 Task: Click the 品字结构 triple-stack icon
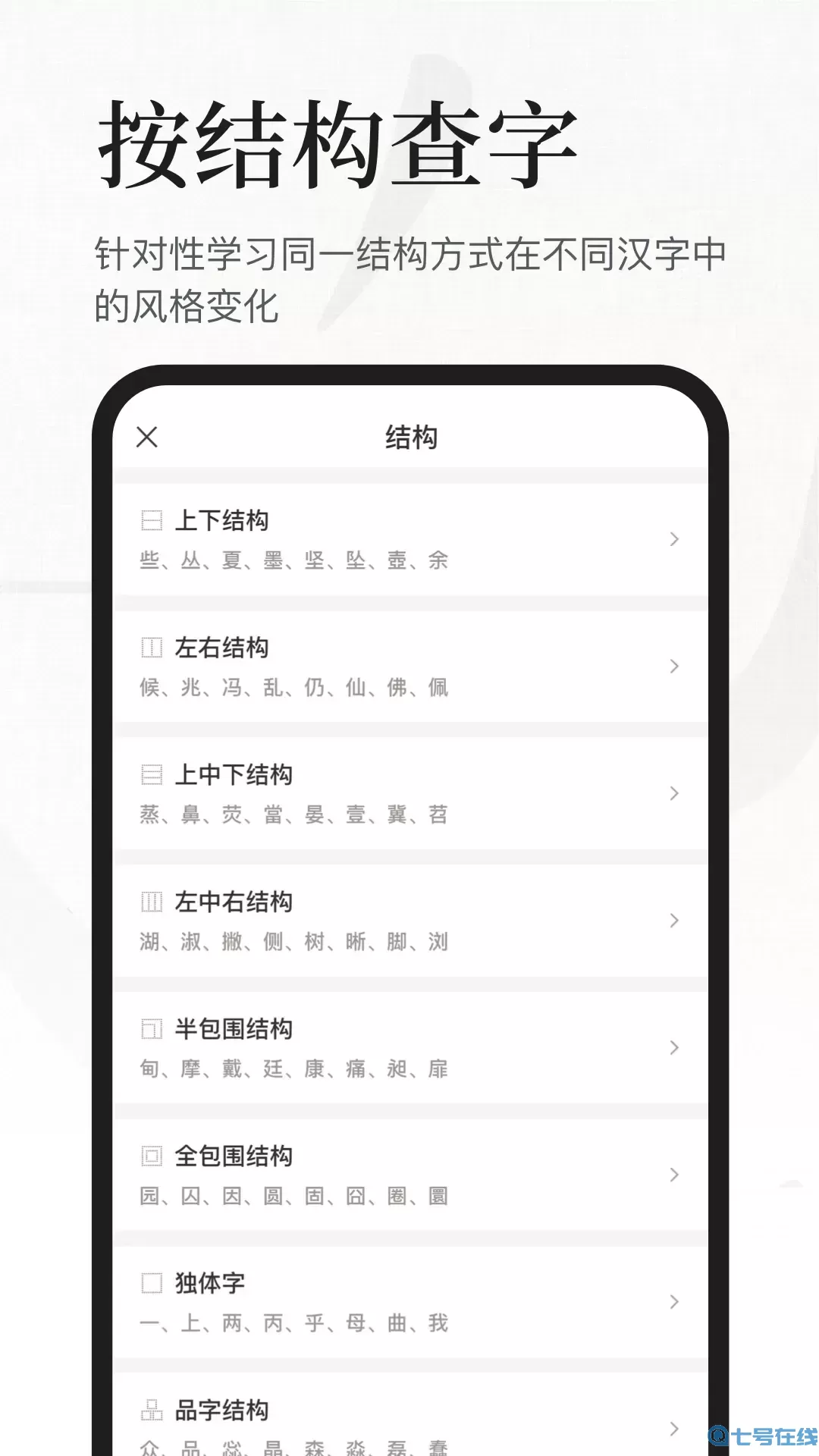click(x=152, y=1410)
